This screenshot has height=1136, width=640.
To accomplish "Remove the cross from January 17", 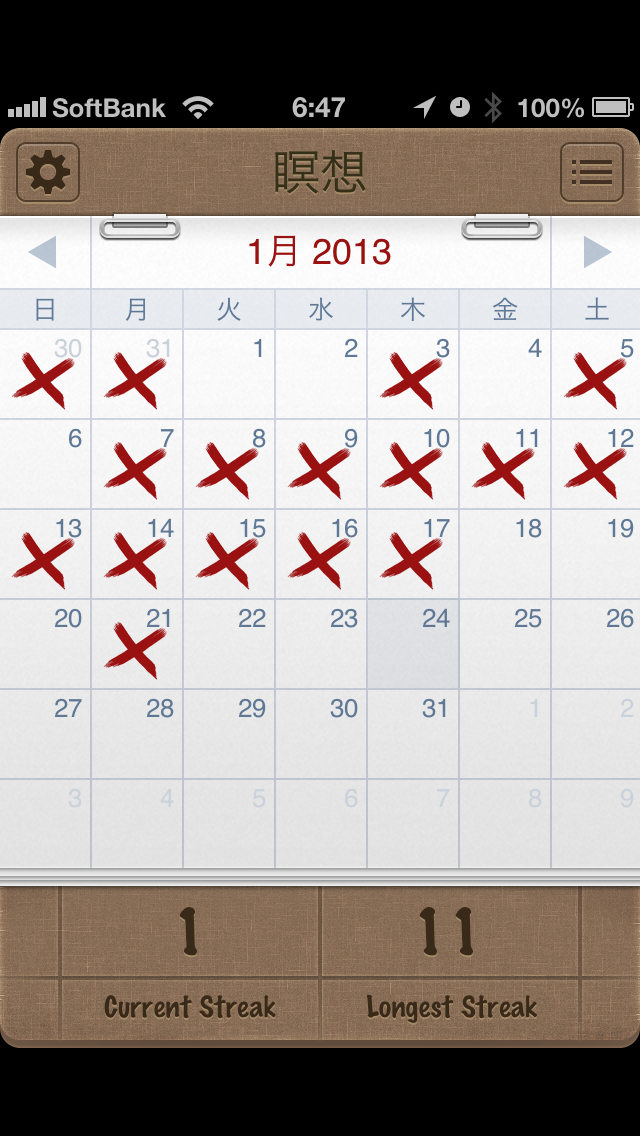I will click(x=413, y=555).
